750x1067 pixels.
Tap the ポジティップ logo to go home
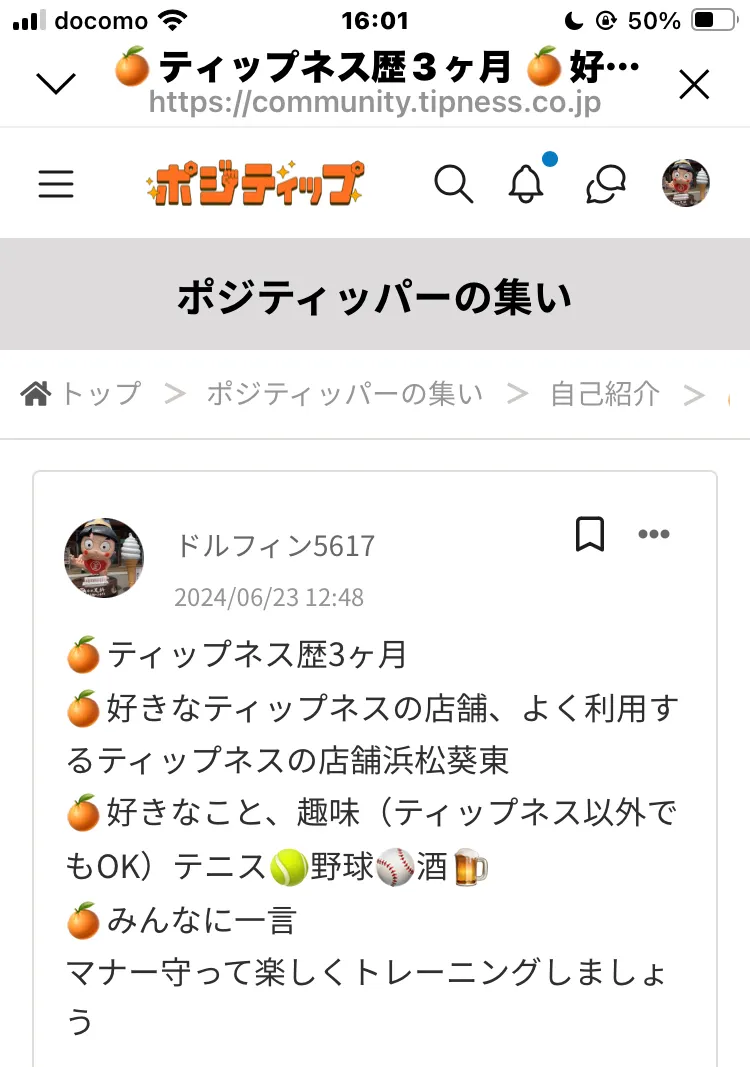[254, 184]
